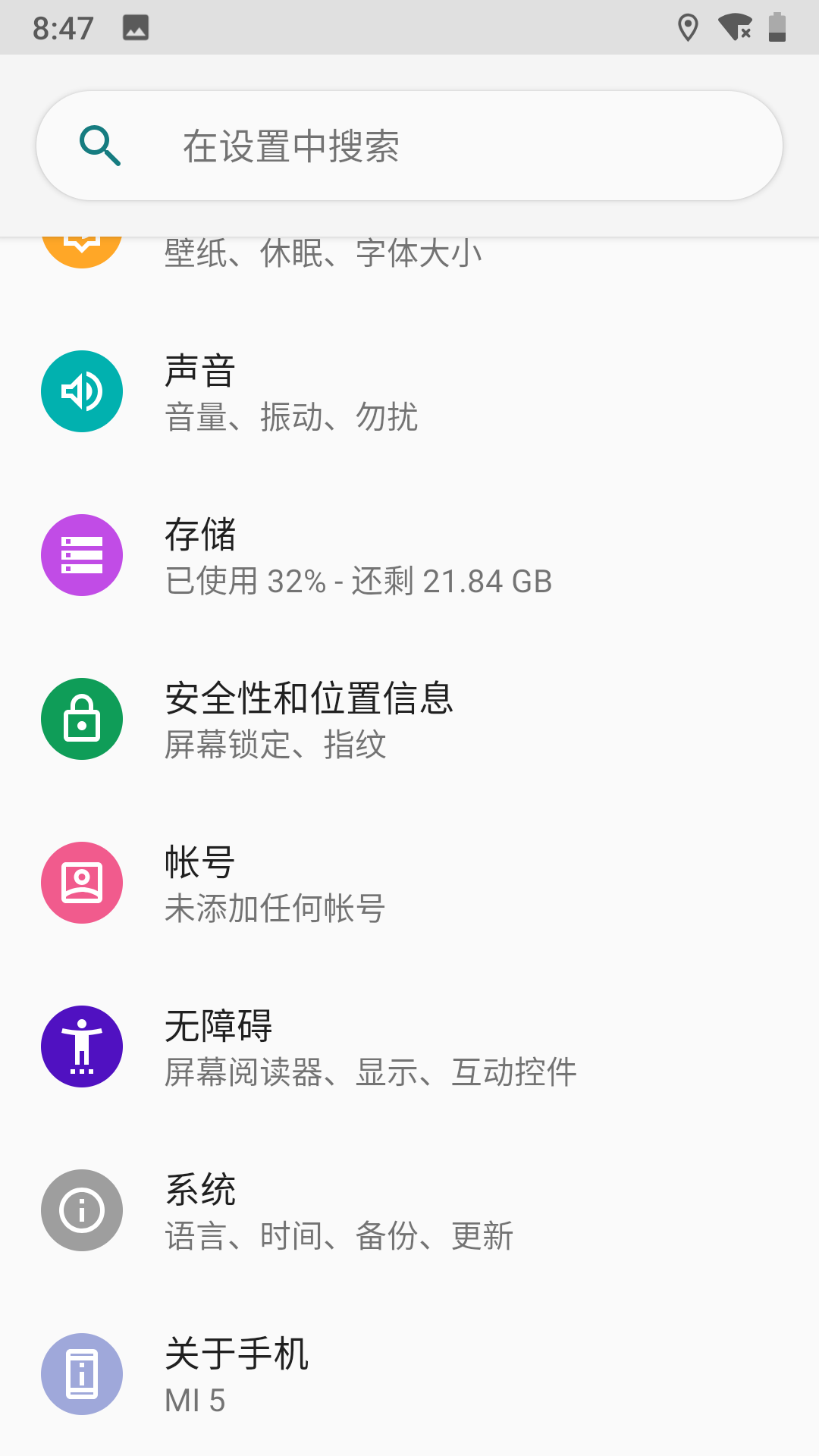Open the 声音 sound settings
Image resolution: width=819 pixels, height=1456 pixels.
click(x=409, y=392)
